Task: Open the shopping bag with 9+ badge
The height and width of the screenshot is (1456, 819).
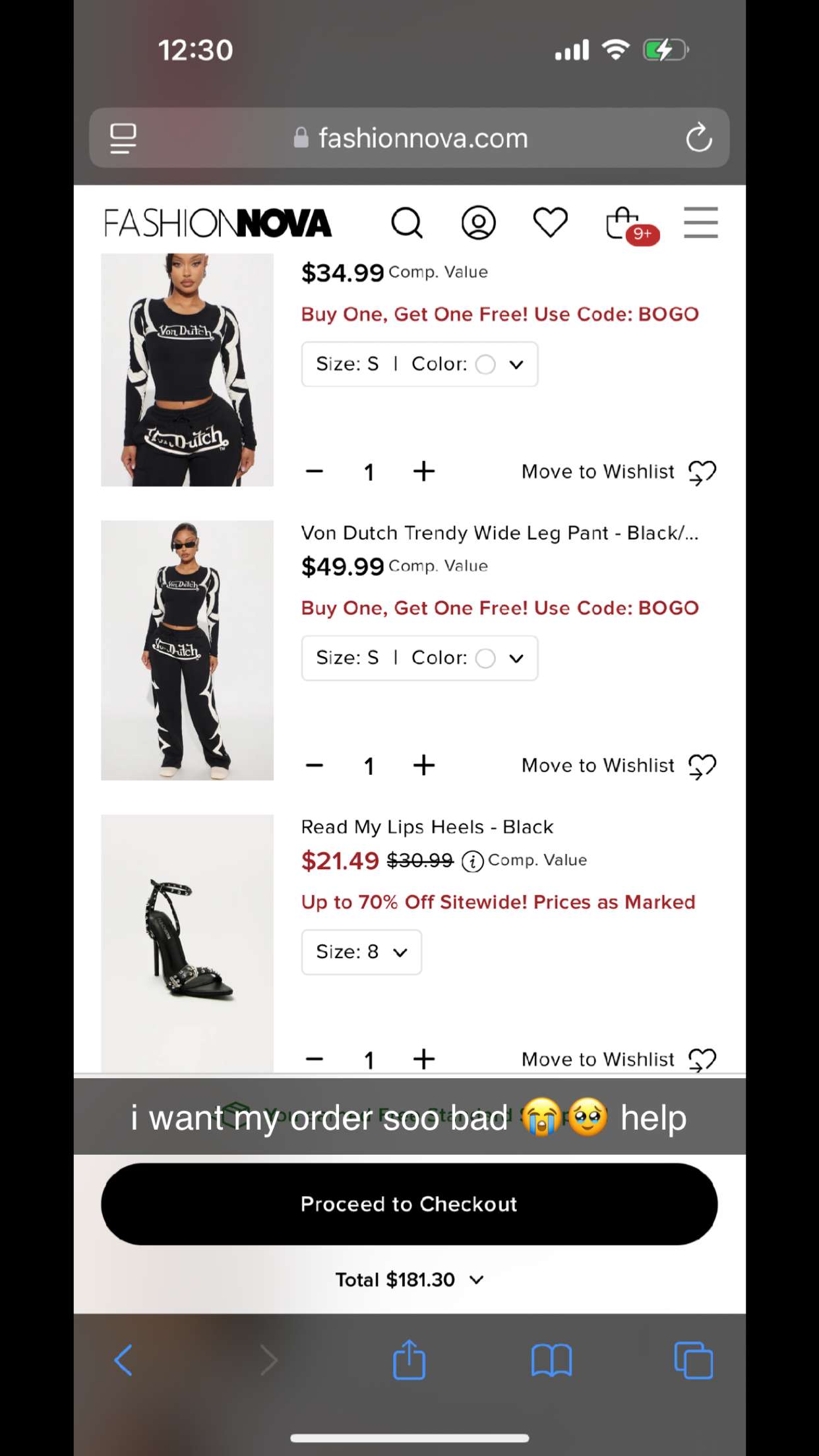Action: (624, 224)
